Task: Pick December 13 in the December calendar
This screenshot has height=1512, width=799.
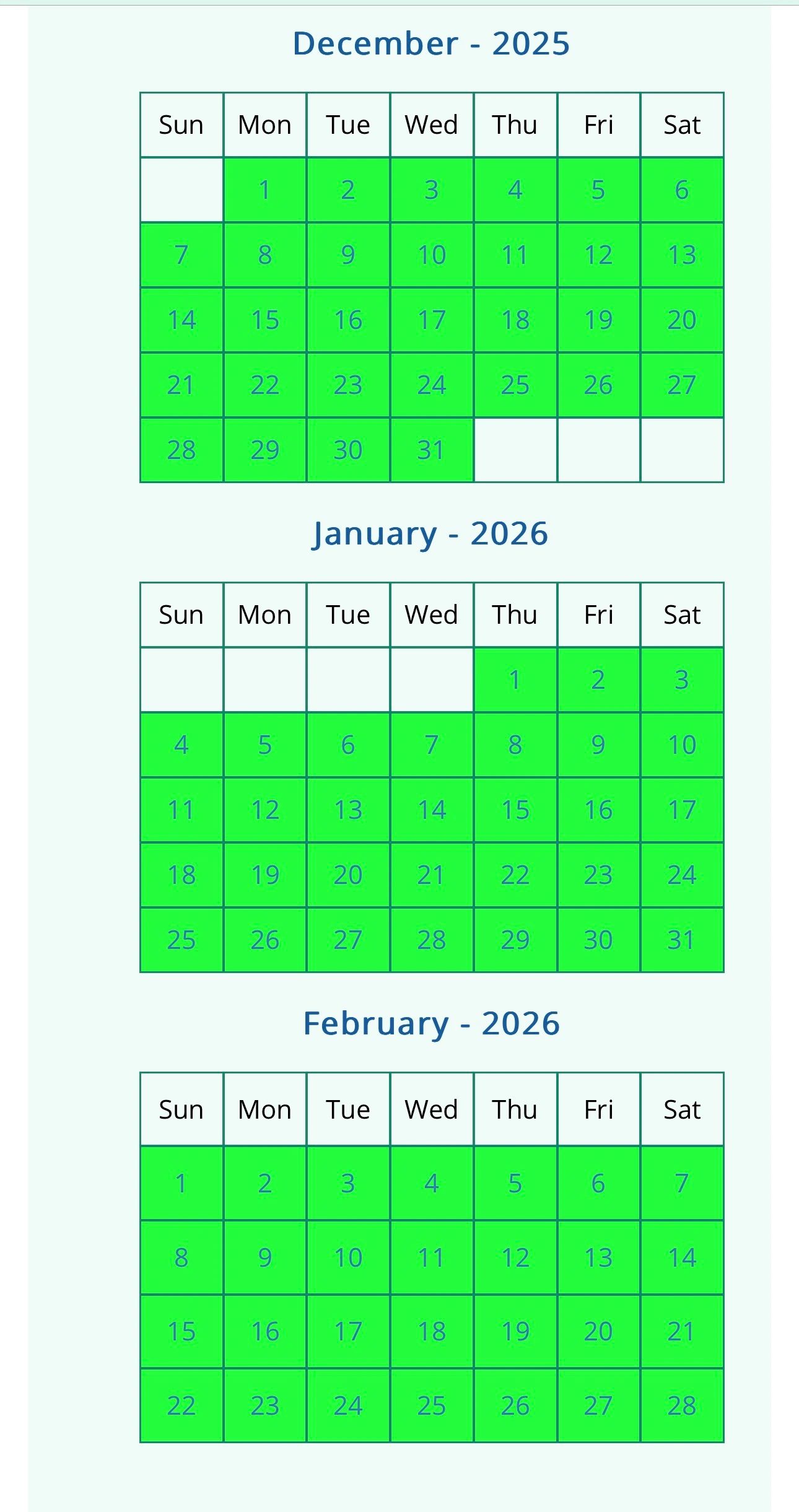Action: coord(682,255)
